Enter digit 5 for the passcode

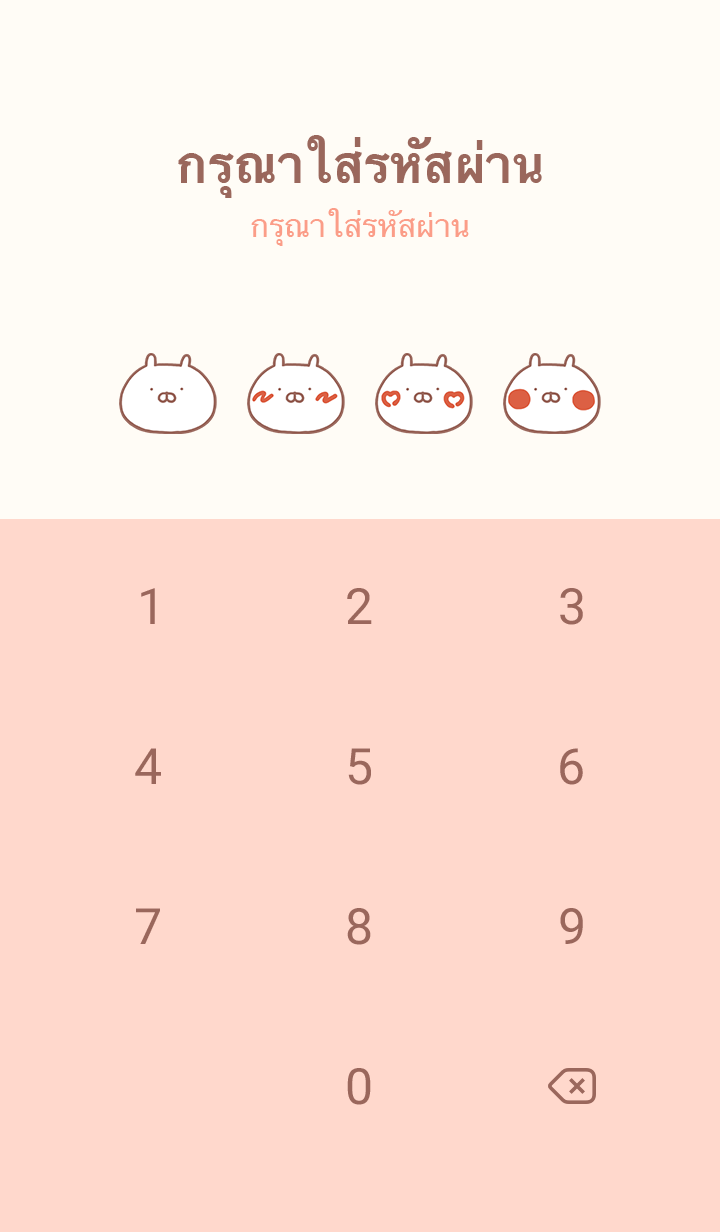(x=359, y=767)
